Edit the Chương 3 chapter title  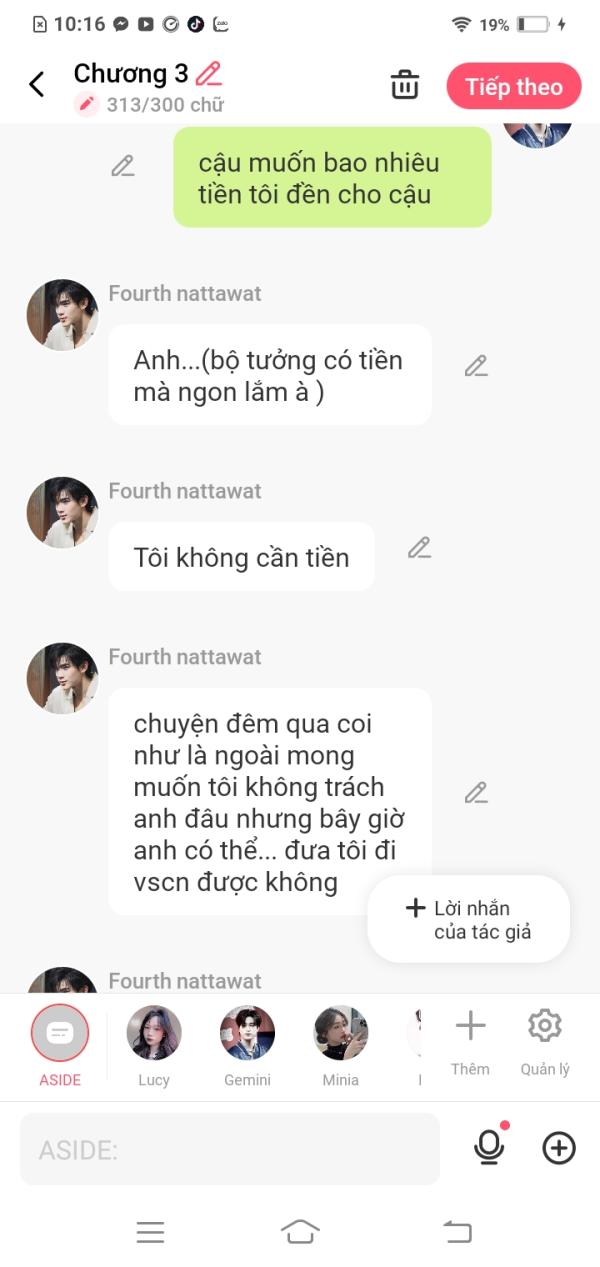pos(209,73)
